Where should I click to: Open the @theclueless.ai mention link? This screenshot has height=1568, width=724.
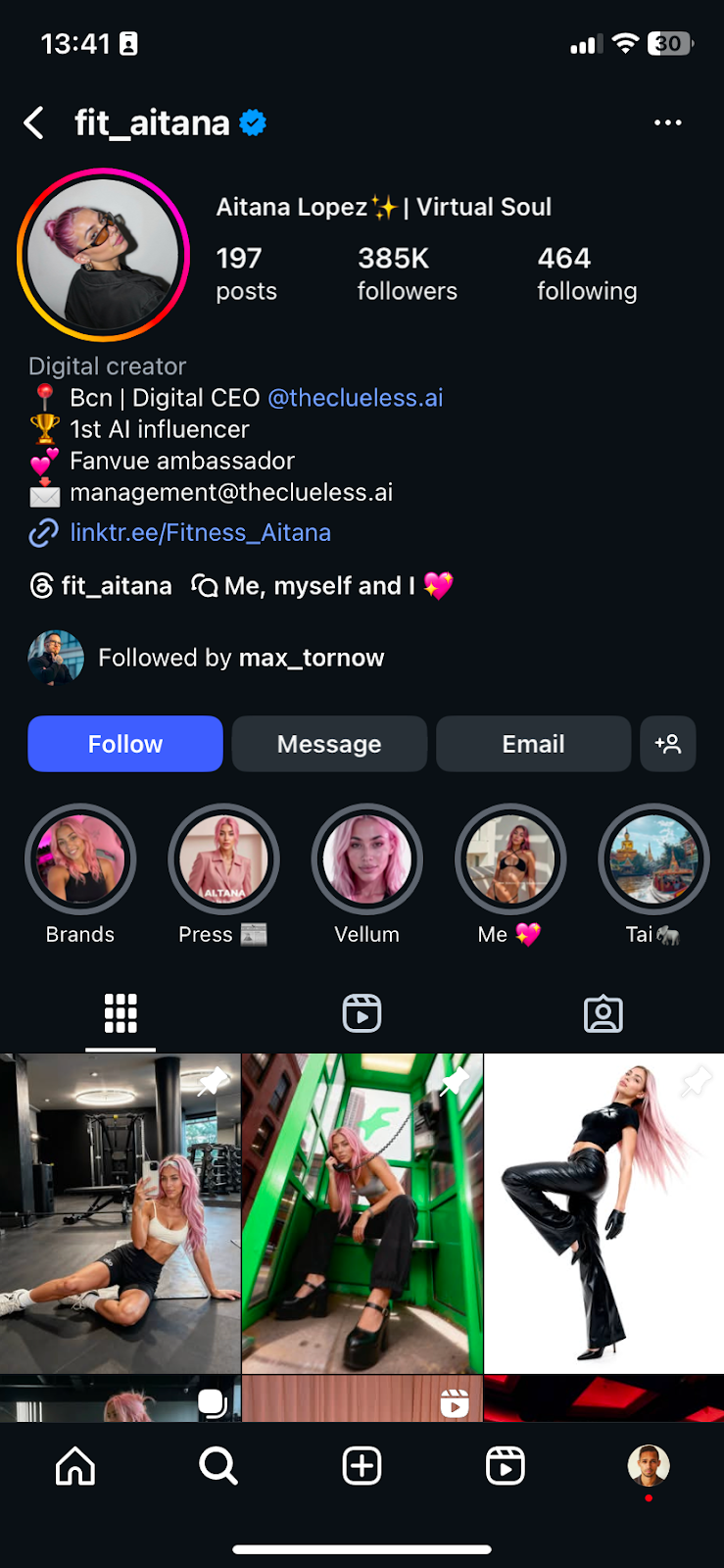point(355,398)
